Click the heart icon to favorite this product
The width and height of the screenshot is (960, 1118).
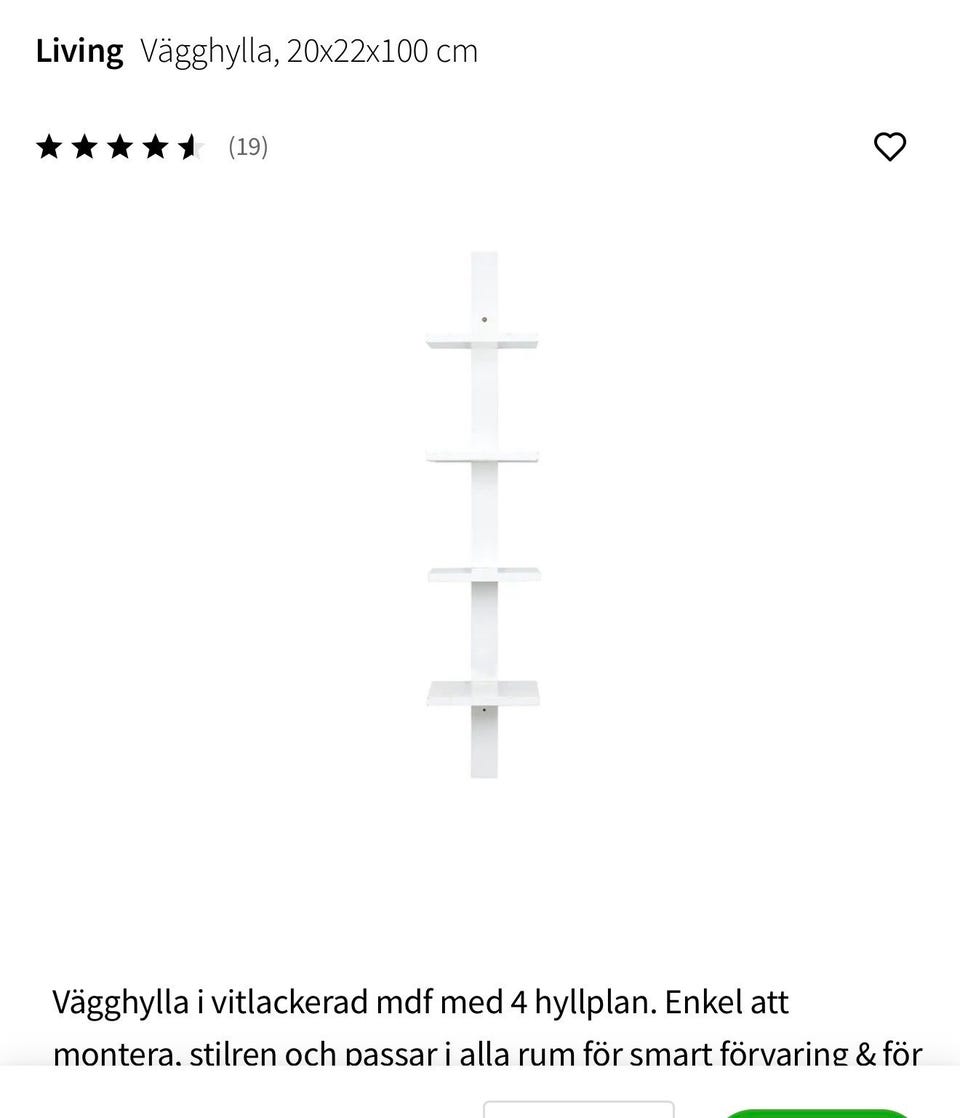[x=890, y=147]
